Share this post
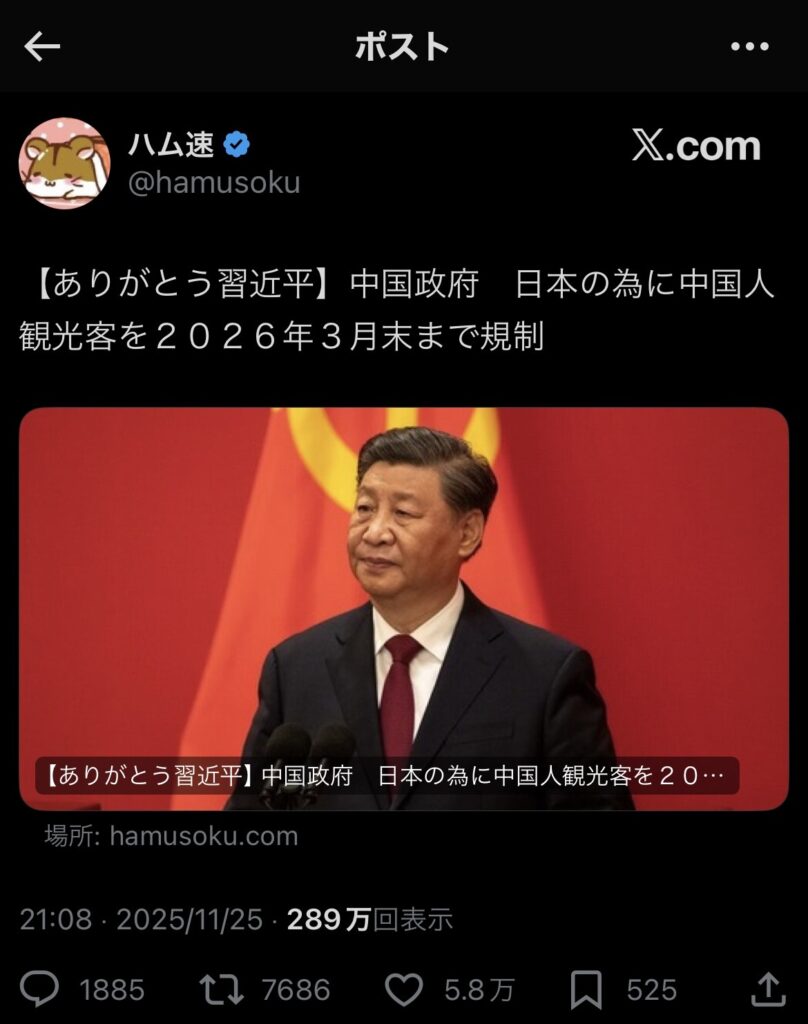808x1024 pixels. tap(768, 989)
